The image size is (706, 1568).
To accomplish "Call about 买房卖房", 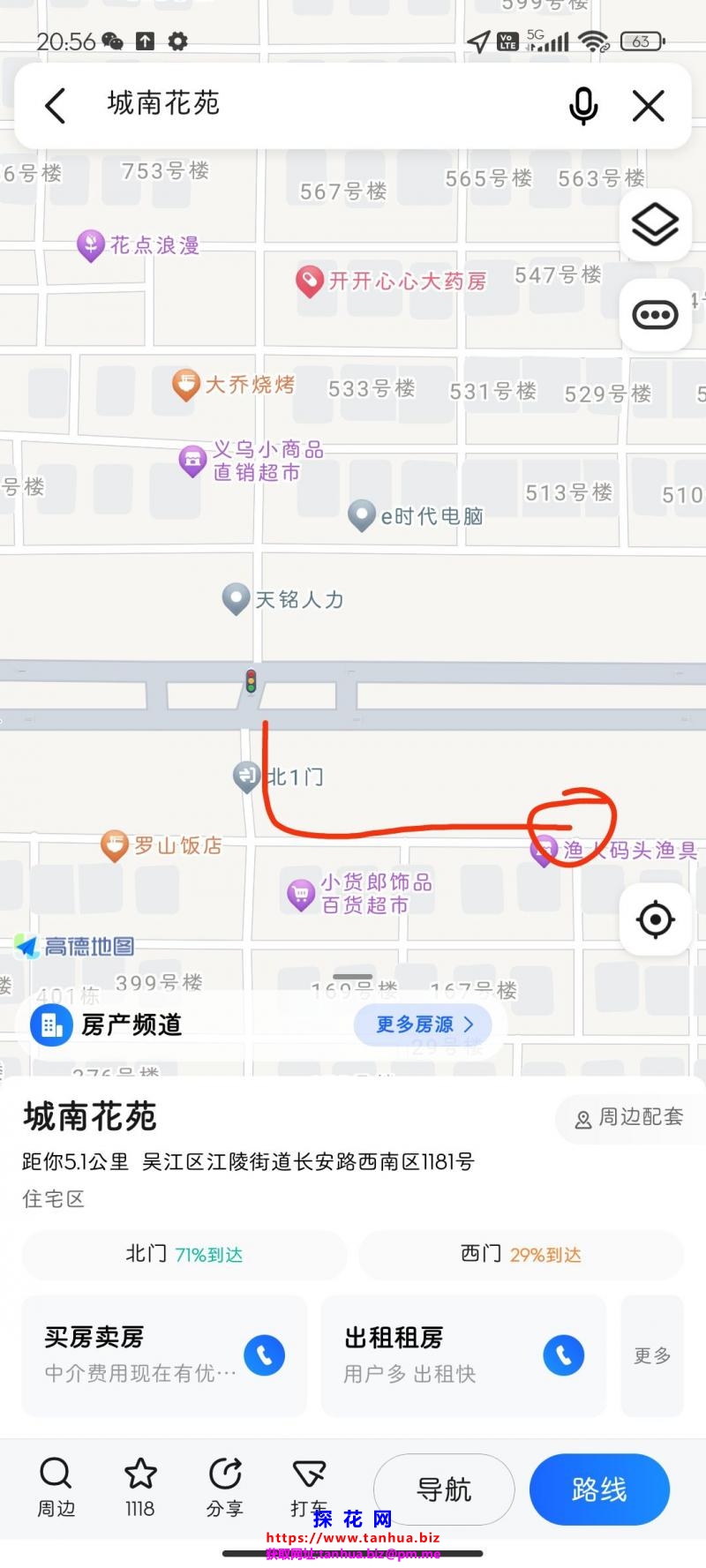I will pos(264,1355).
